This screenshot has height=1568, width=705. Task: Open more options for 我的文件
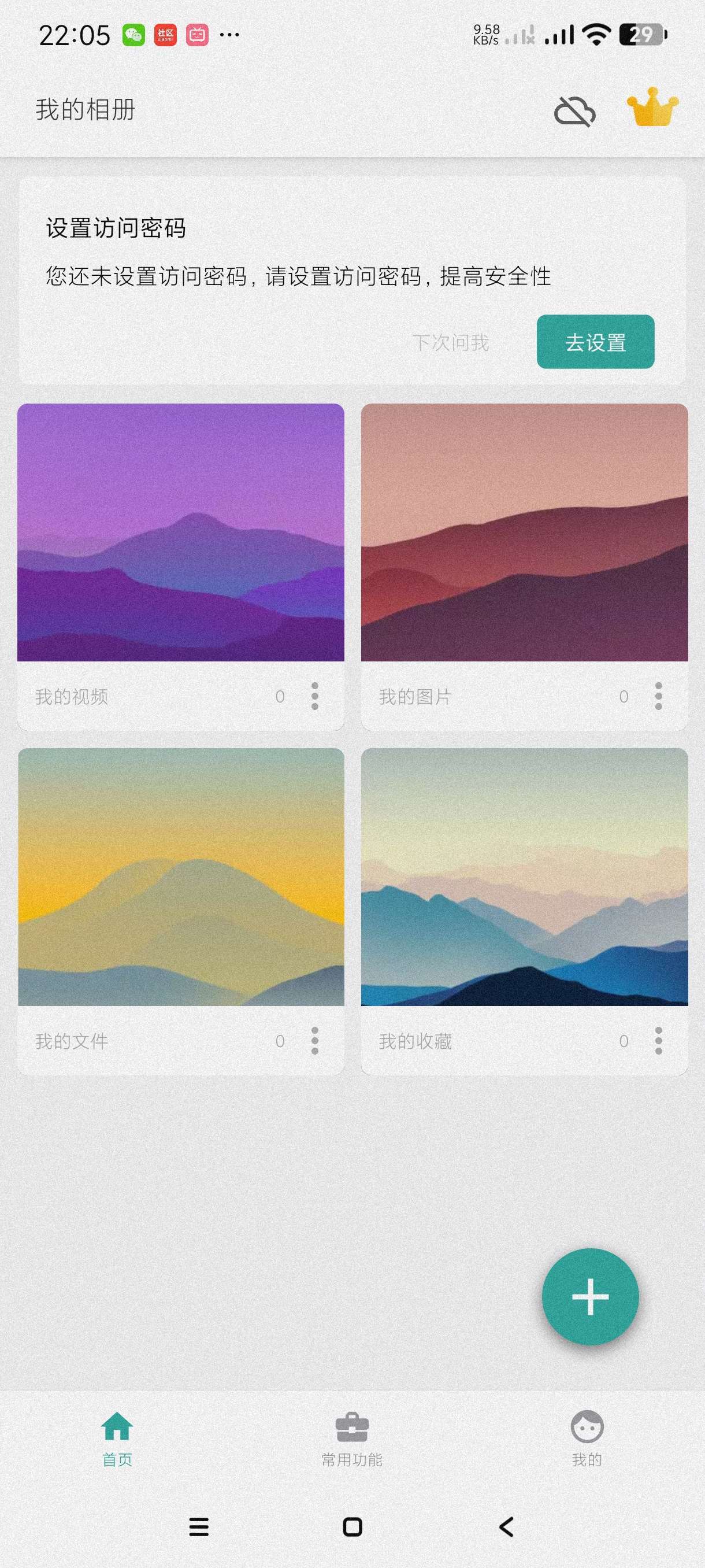click(314, 1041)
